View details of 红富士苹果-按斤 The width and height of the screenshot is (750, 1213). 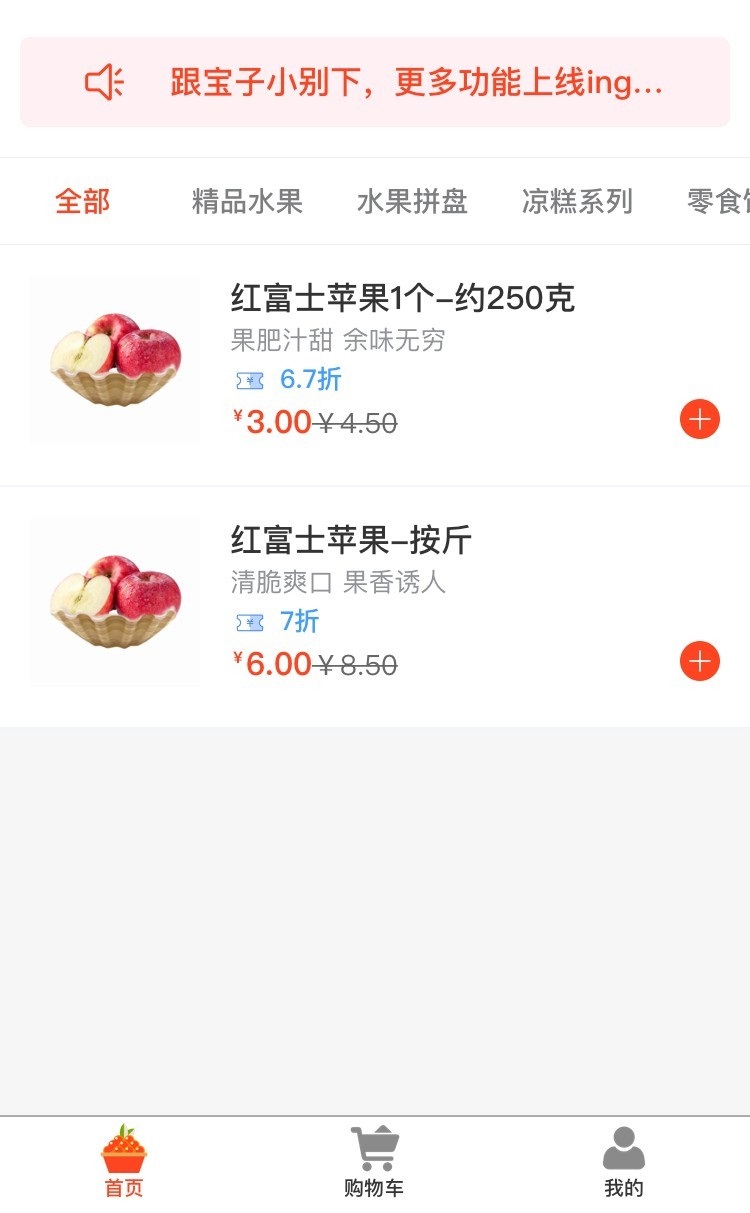coord(351,541)
